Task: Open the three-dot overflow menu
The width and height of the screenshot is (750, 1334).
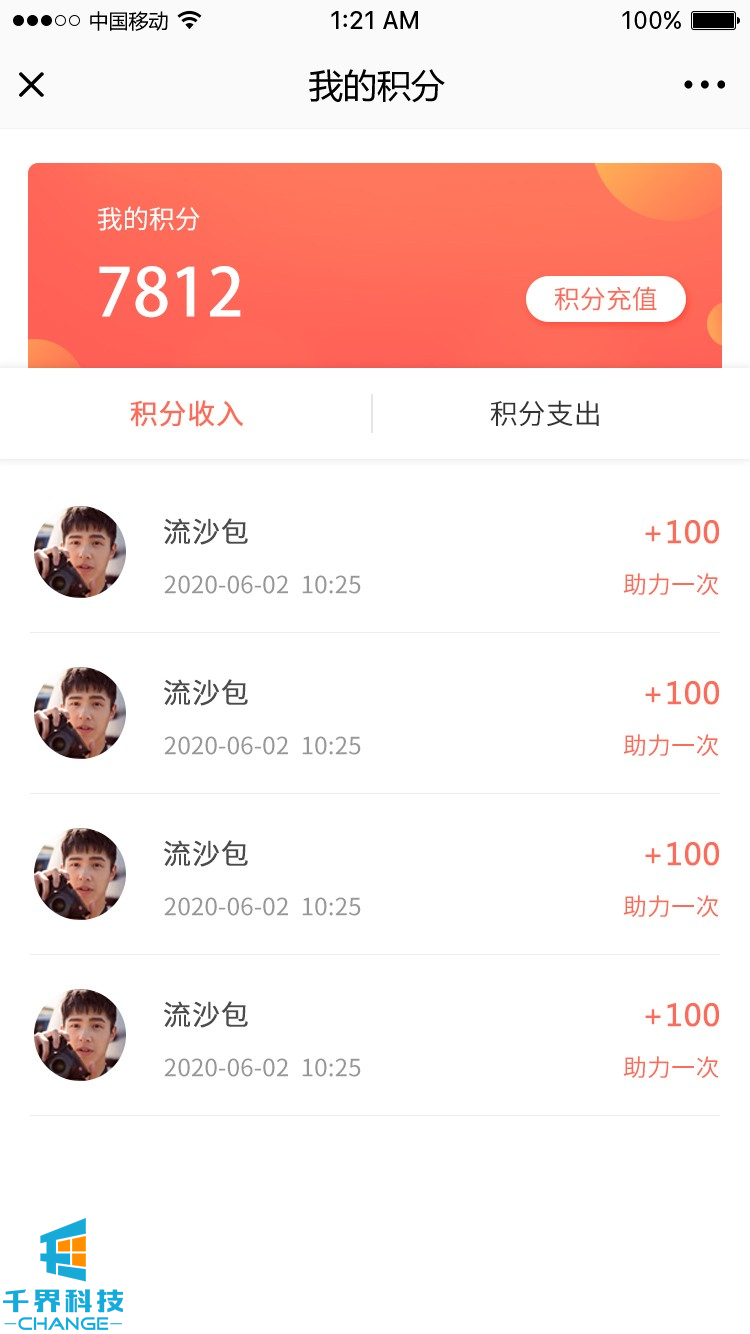Action: click(x=704, y=86)
